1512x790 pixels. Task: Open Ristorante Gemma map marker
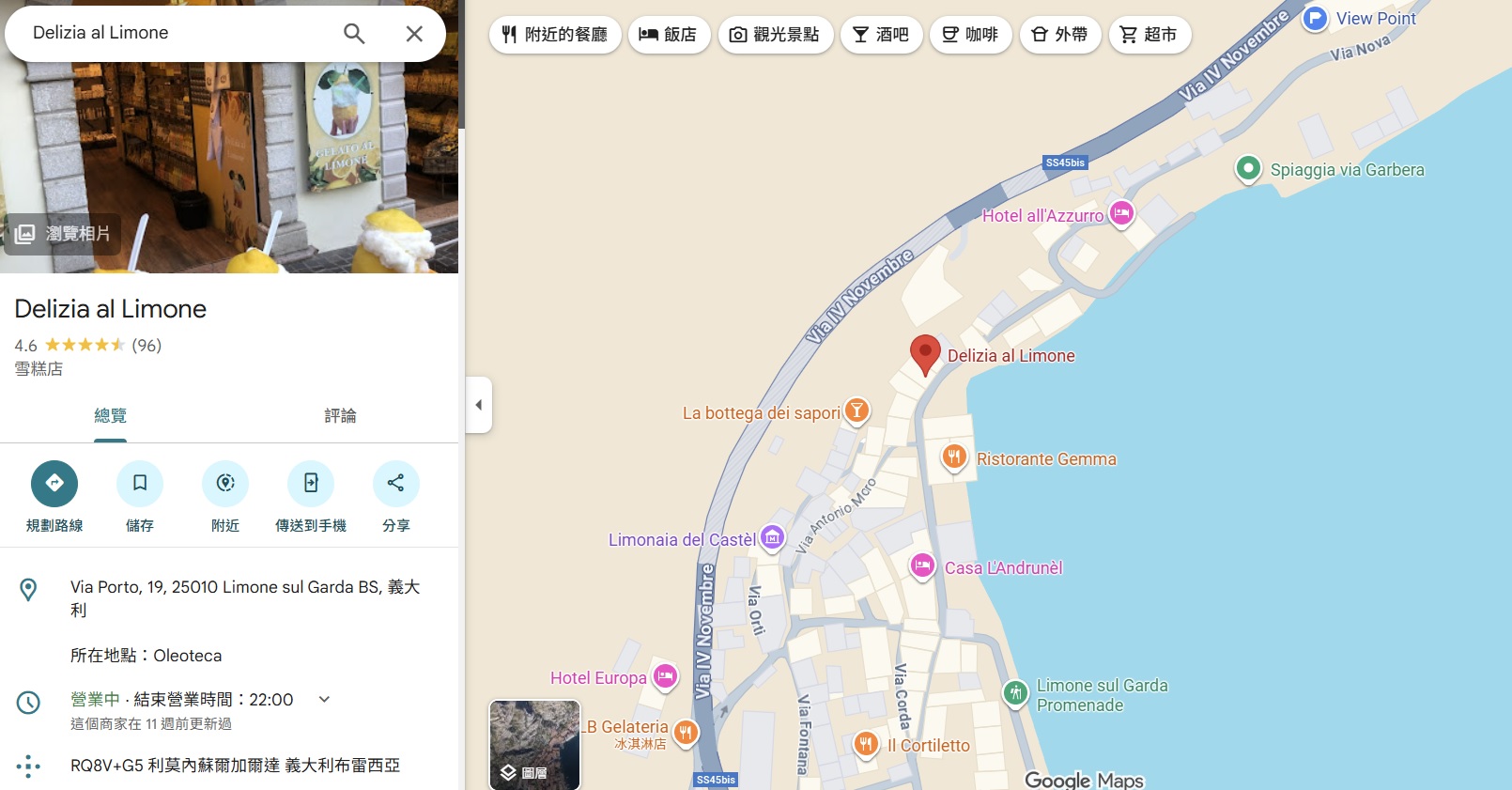coord(954,457)
